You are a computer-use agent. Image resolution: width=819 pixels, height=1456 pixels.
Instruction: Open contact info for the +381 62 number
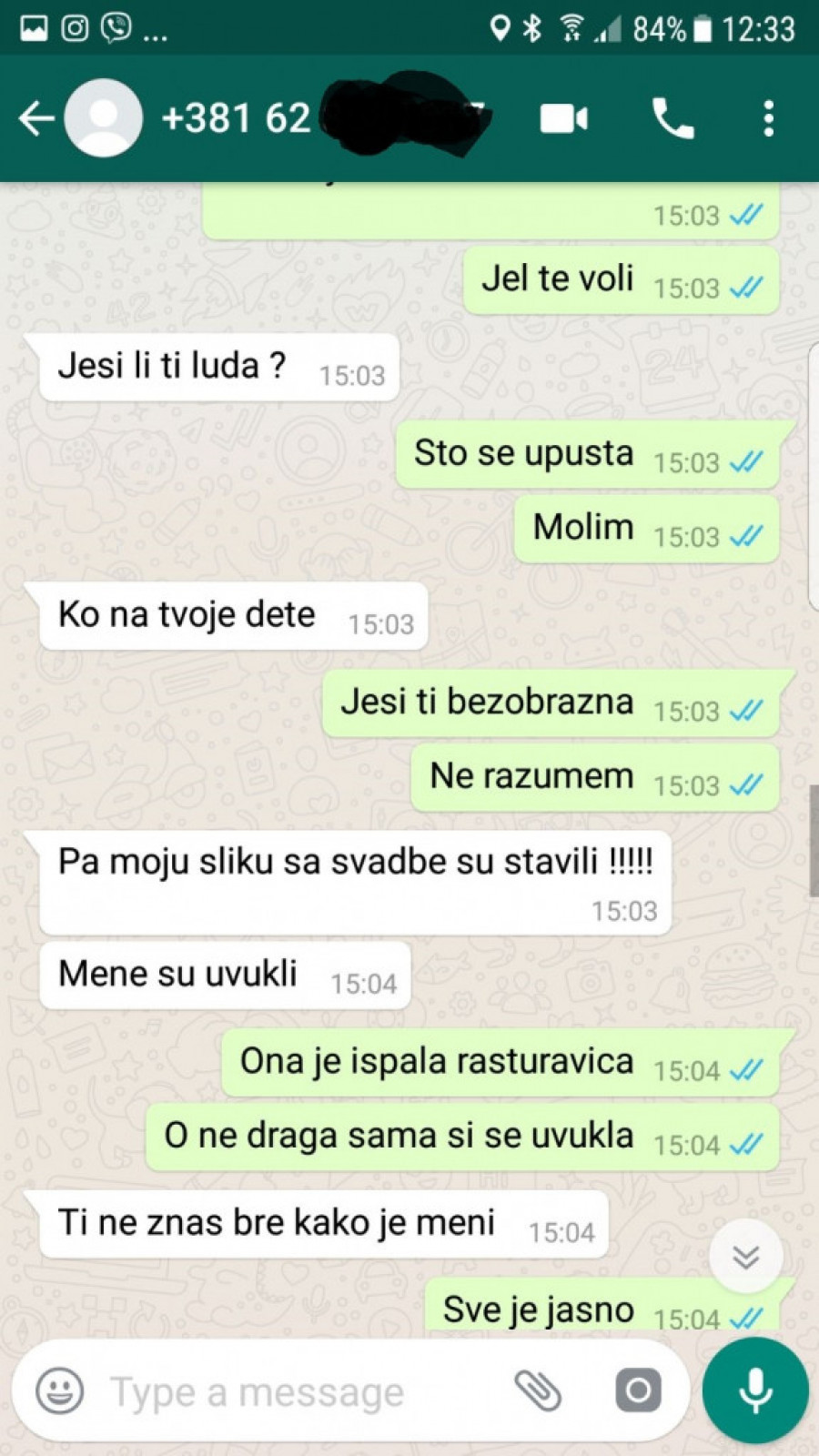tap(318, 119)
